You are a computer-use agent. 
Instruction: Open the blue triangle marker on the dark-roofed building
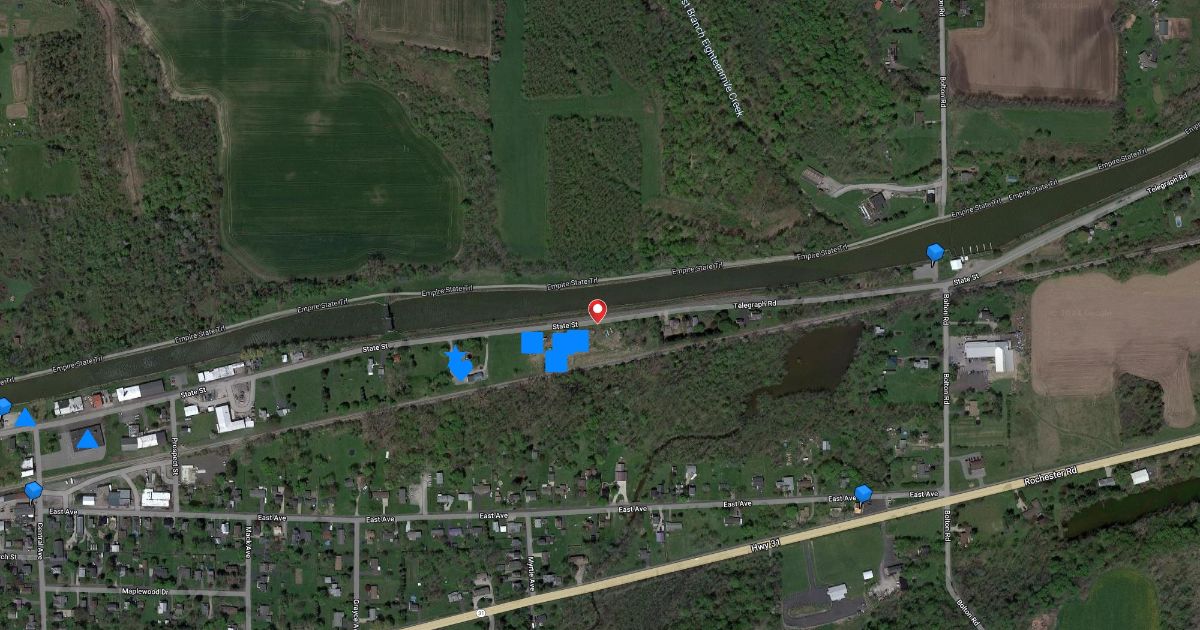click(89, 439)
